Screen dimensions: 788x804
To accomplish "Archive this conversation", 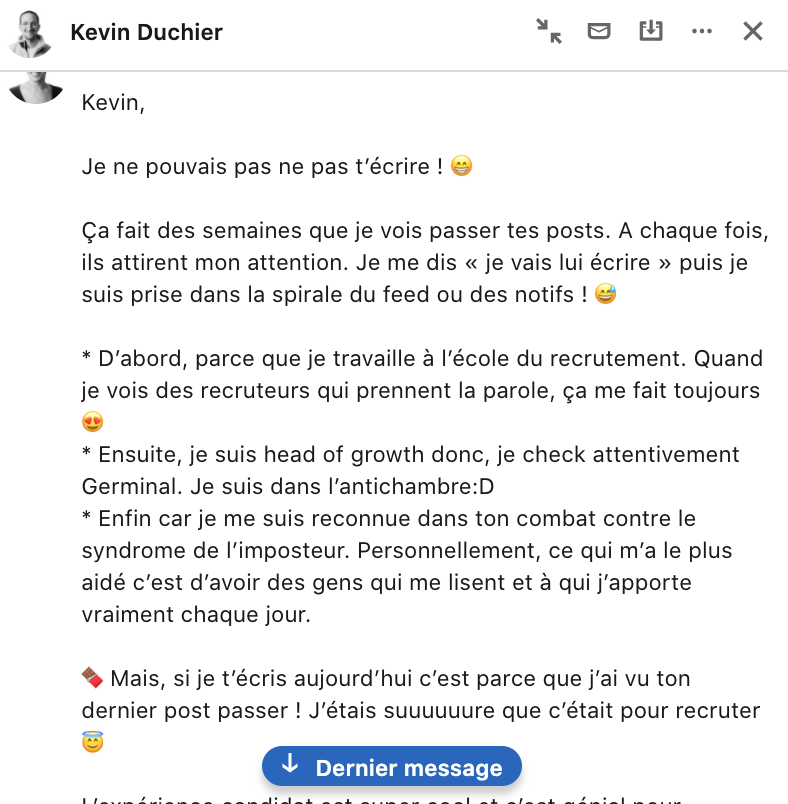I will click(651, 31).
